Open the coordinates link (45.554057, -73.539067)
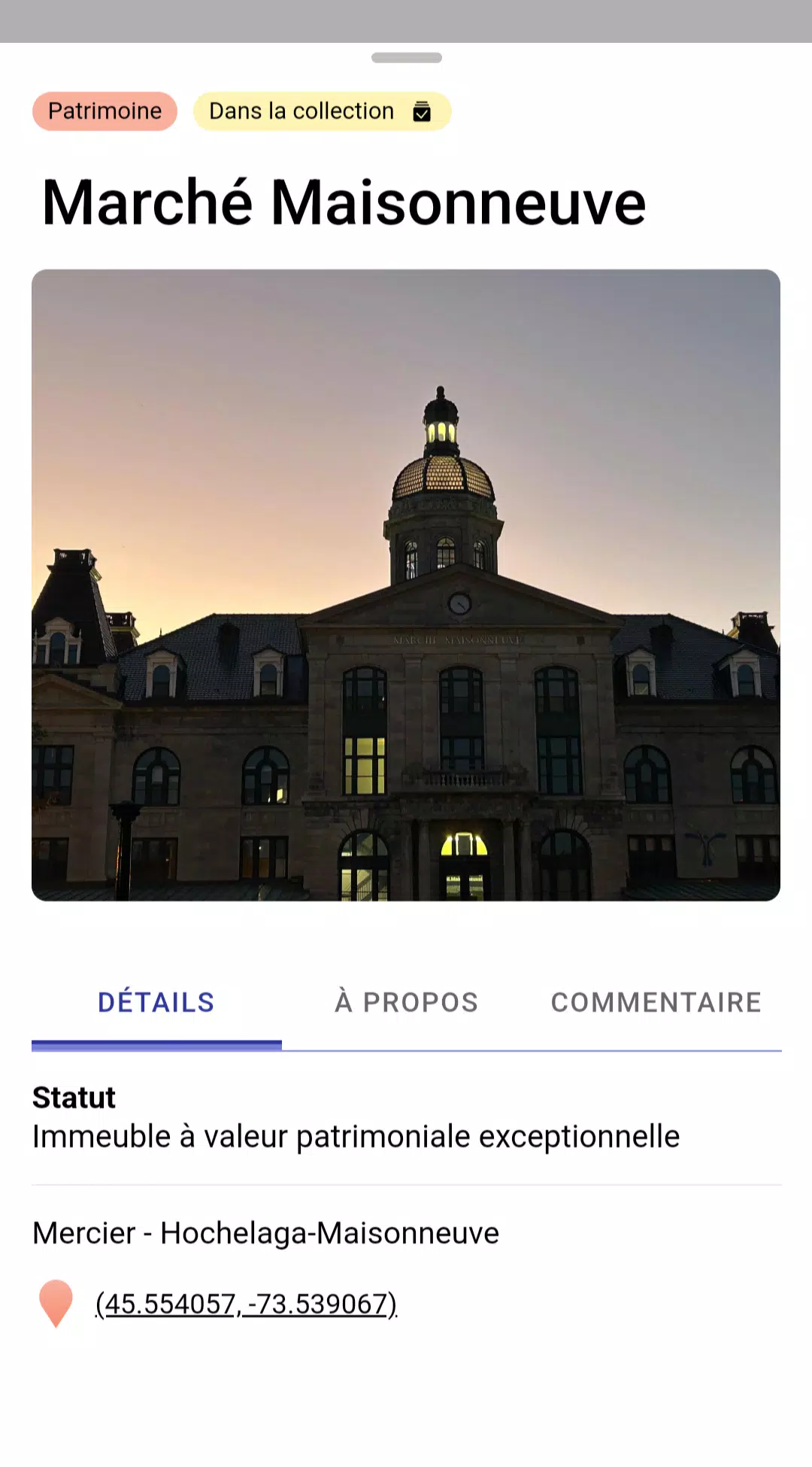 click(246, 1304)
